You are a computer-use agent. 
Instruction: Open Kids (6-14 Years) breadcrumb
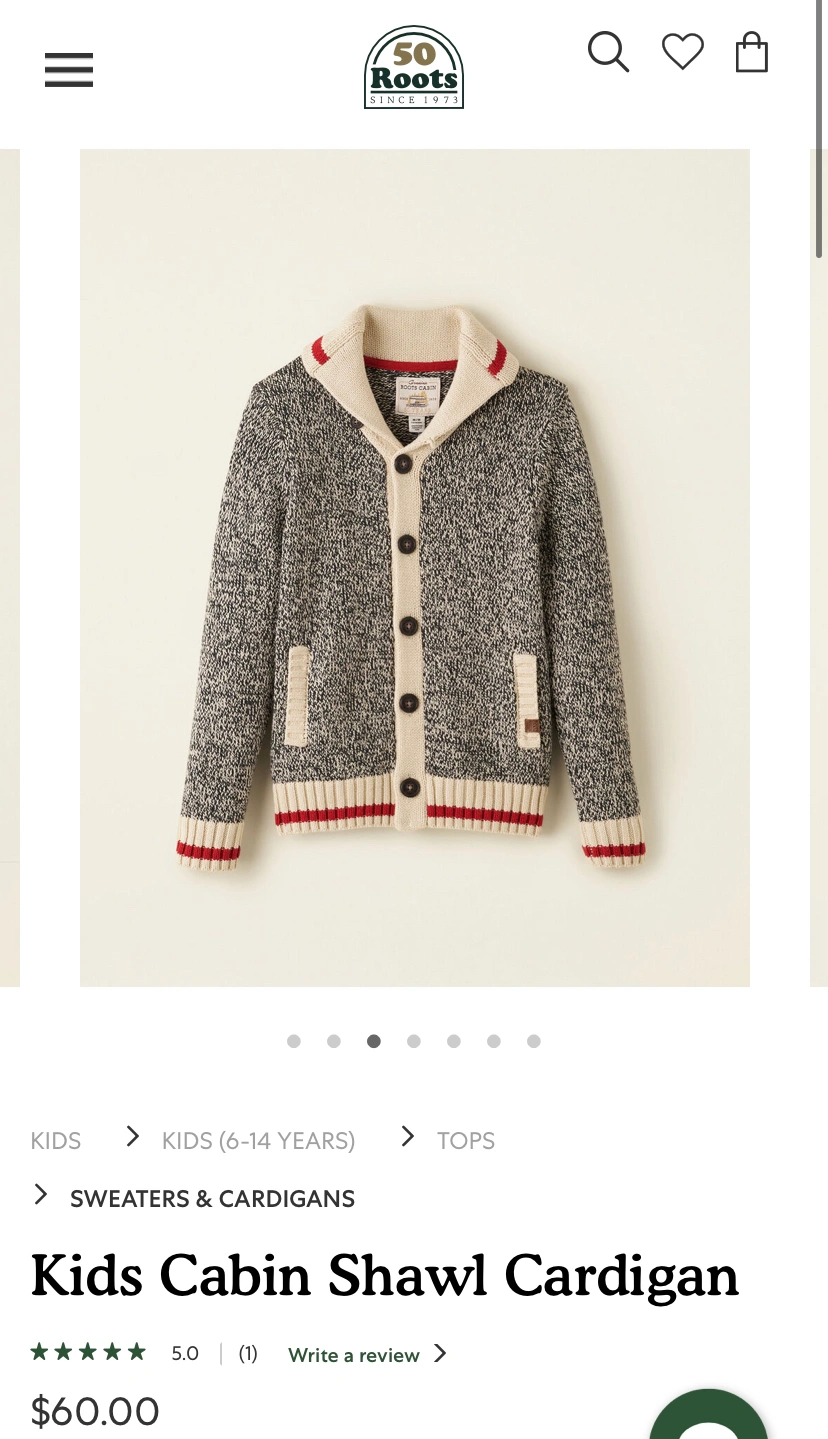258,1140
